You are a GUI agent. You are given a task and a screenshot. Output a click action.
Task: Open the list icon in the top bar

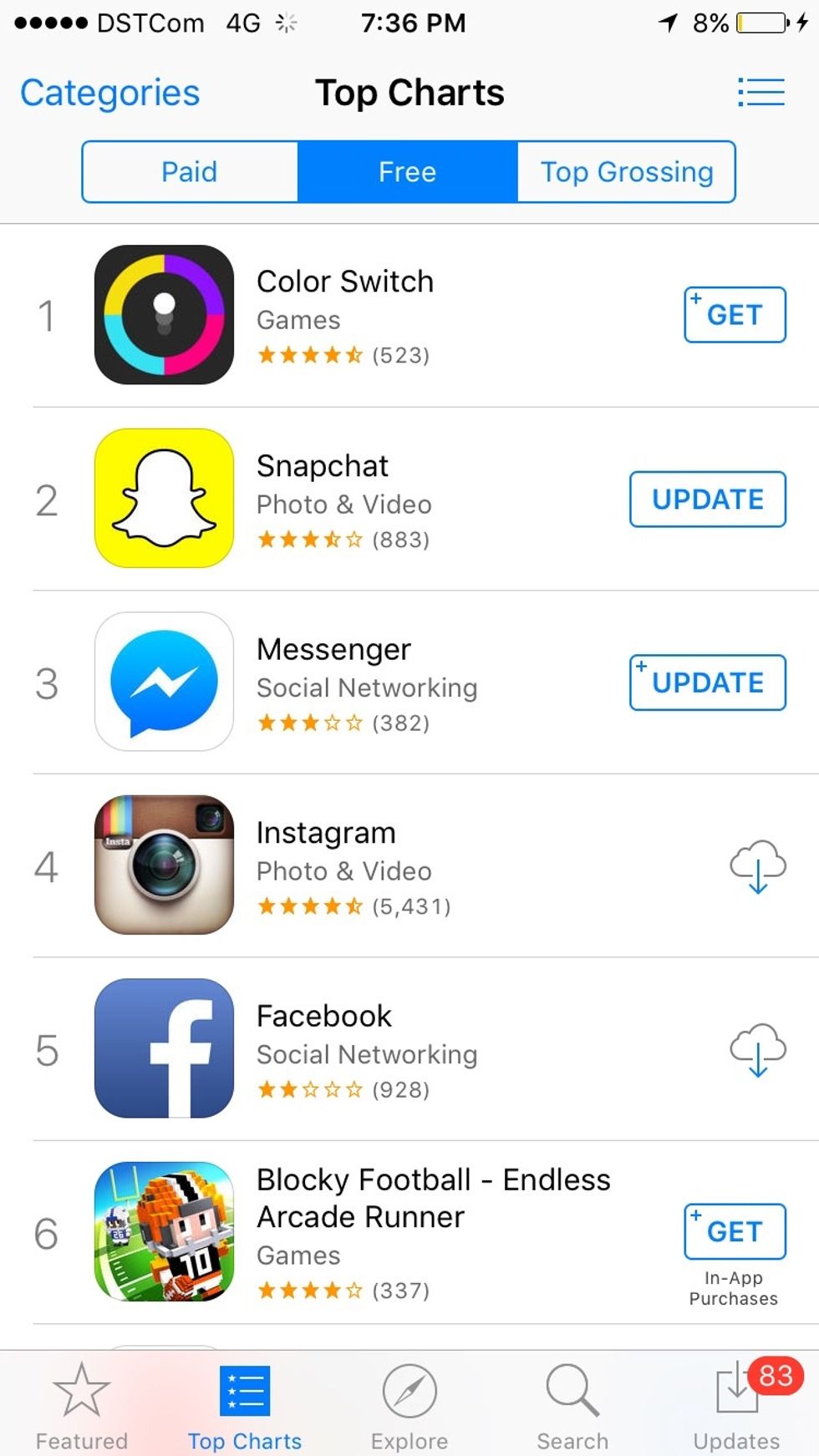[760, 92]
